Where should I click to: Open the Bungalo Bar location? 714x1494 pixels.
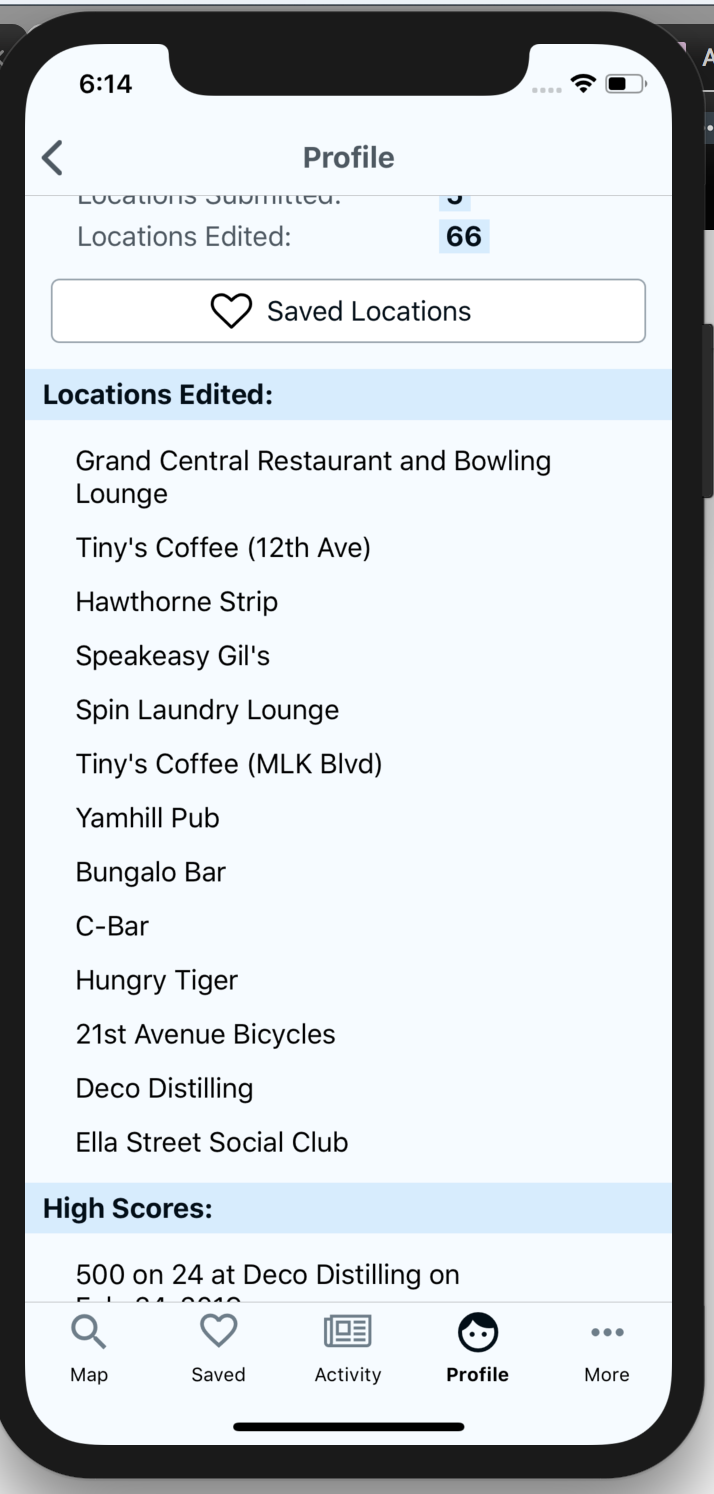[x=151, y=872]
